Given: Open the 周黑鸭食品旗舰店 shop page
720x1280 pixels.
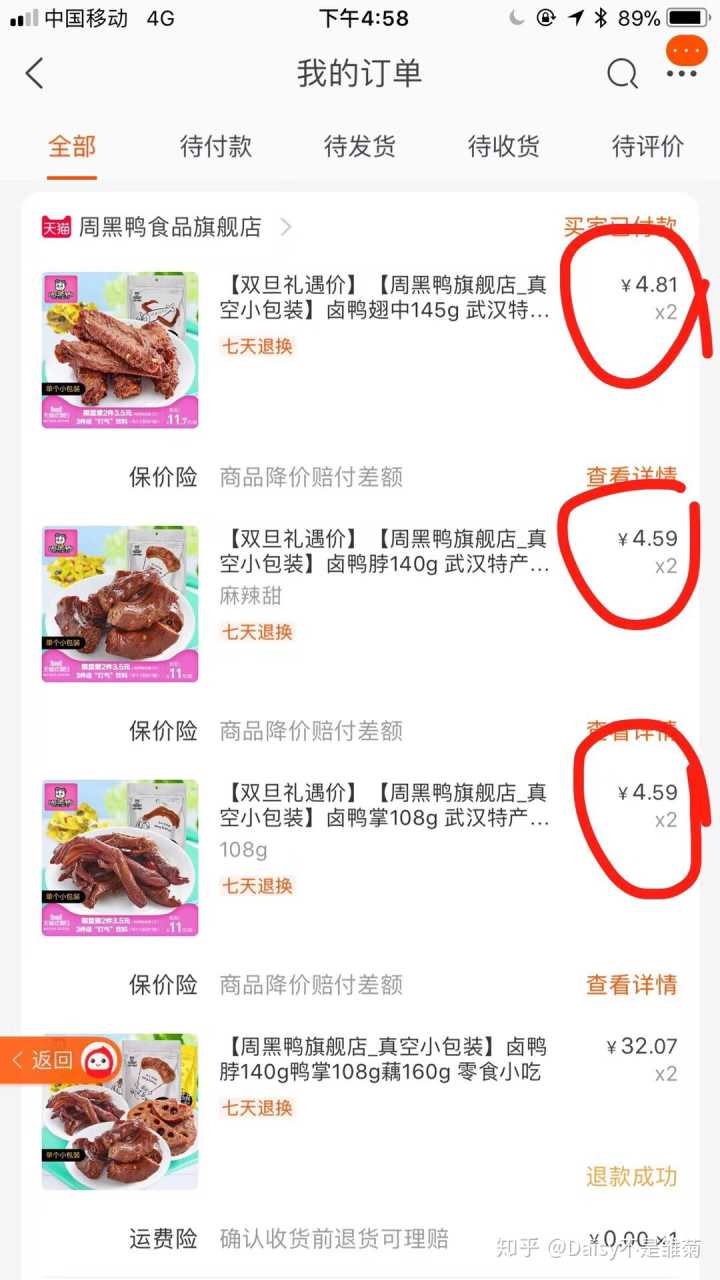Looking at the screenshot, I should [170, 227].
